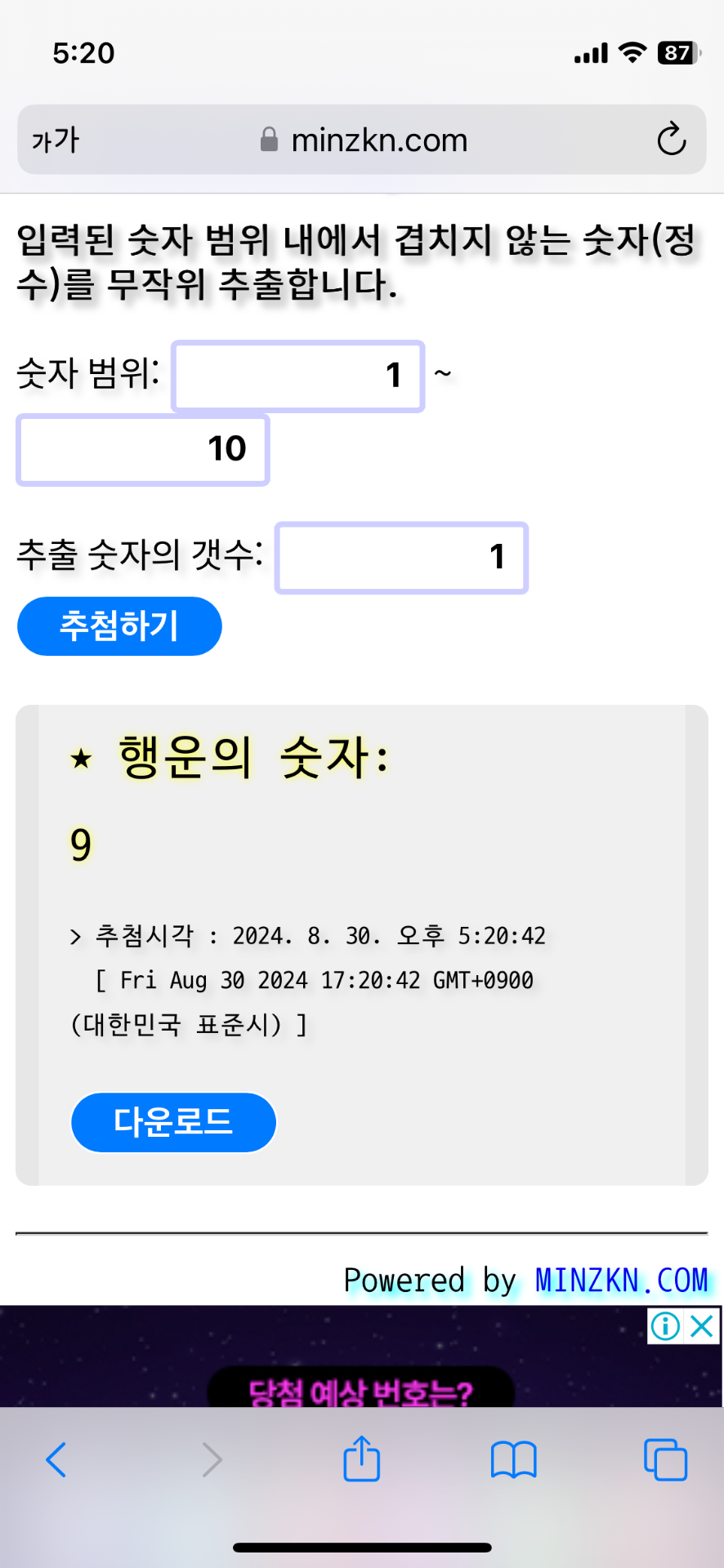724x1568 pixels.
Task: Go back to the previous page
Action: pos(56,1459)
